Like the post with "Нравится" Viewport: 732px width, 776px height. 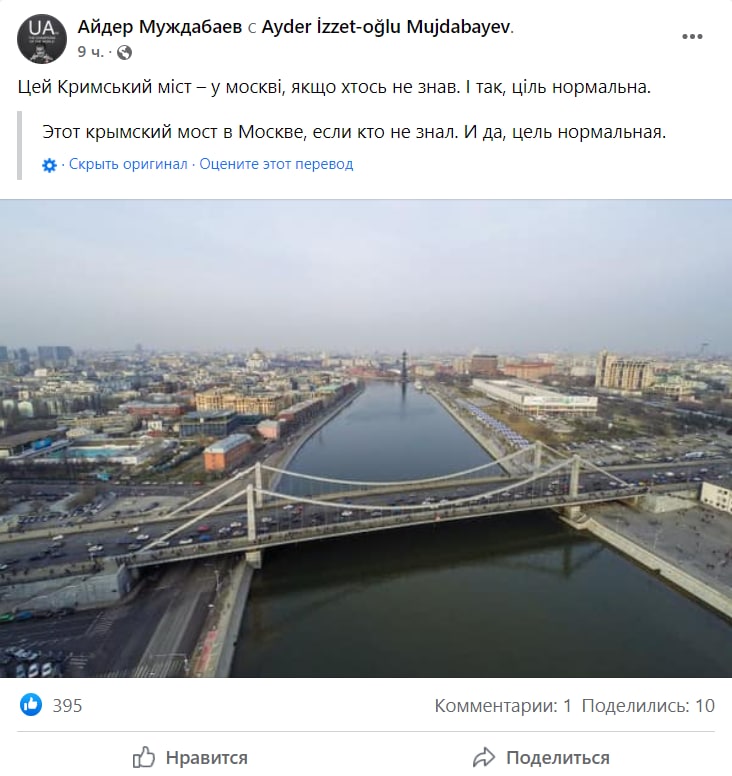click(190, 757)
